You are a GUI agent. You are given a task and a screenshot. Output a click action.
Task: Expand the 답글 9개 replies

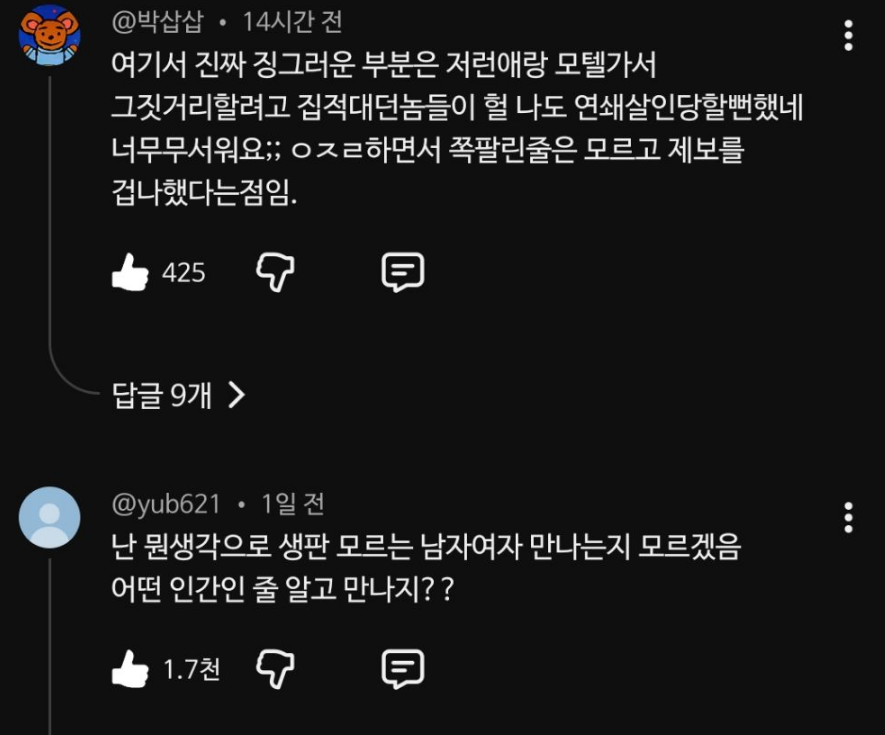[x=179, y=396]
